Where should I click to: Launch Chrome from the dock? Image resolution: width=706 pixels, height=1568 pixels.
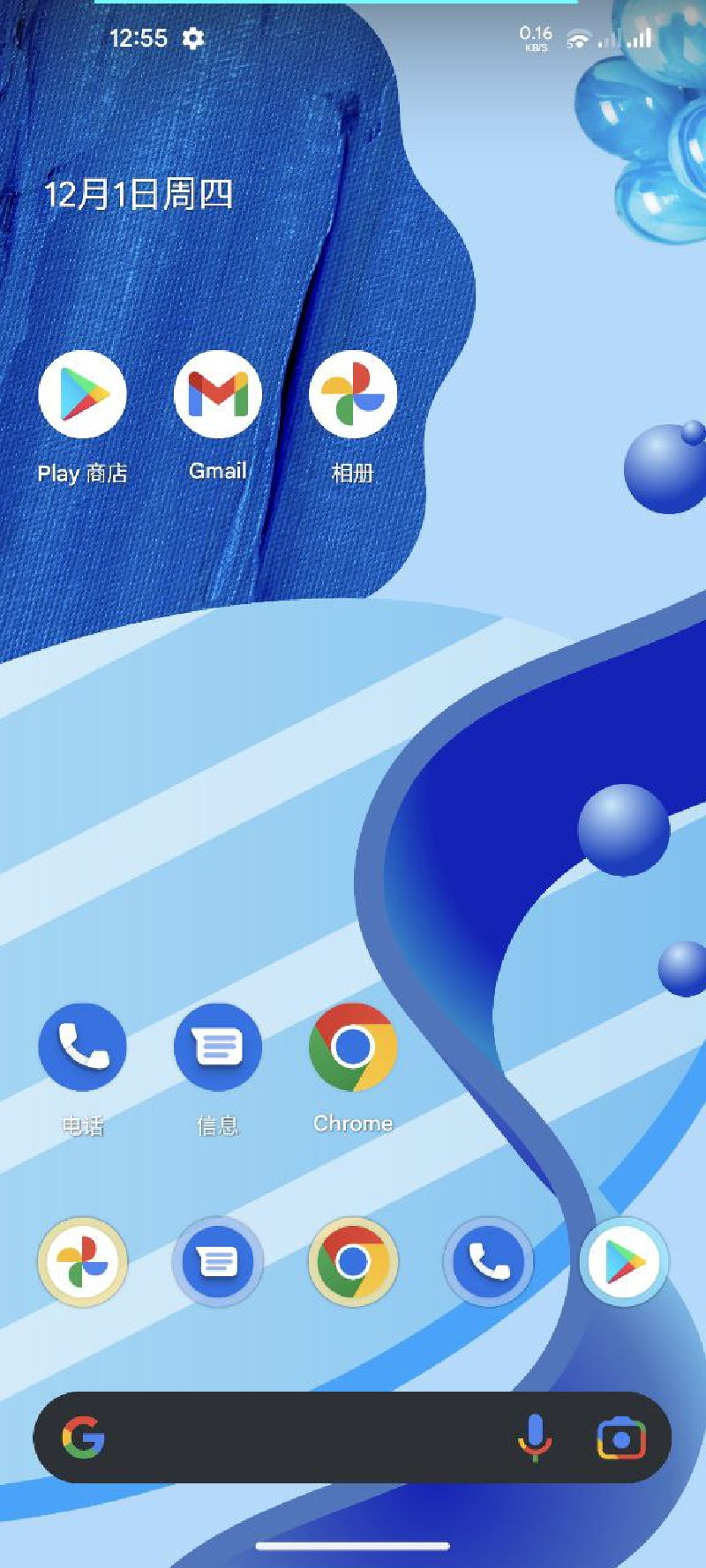point(353,1263)
